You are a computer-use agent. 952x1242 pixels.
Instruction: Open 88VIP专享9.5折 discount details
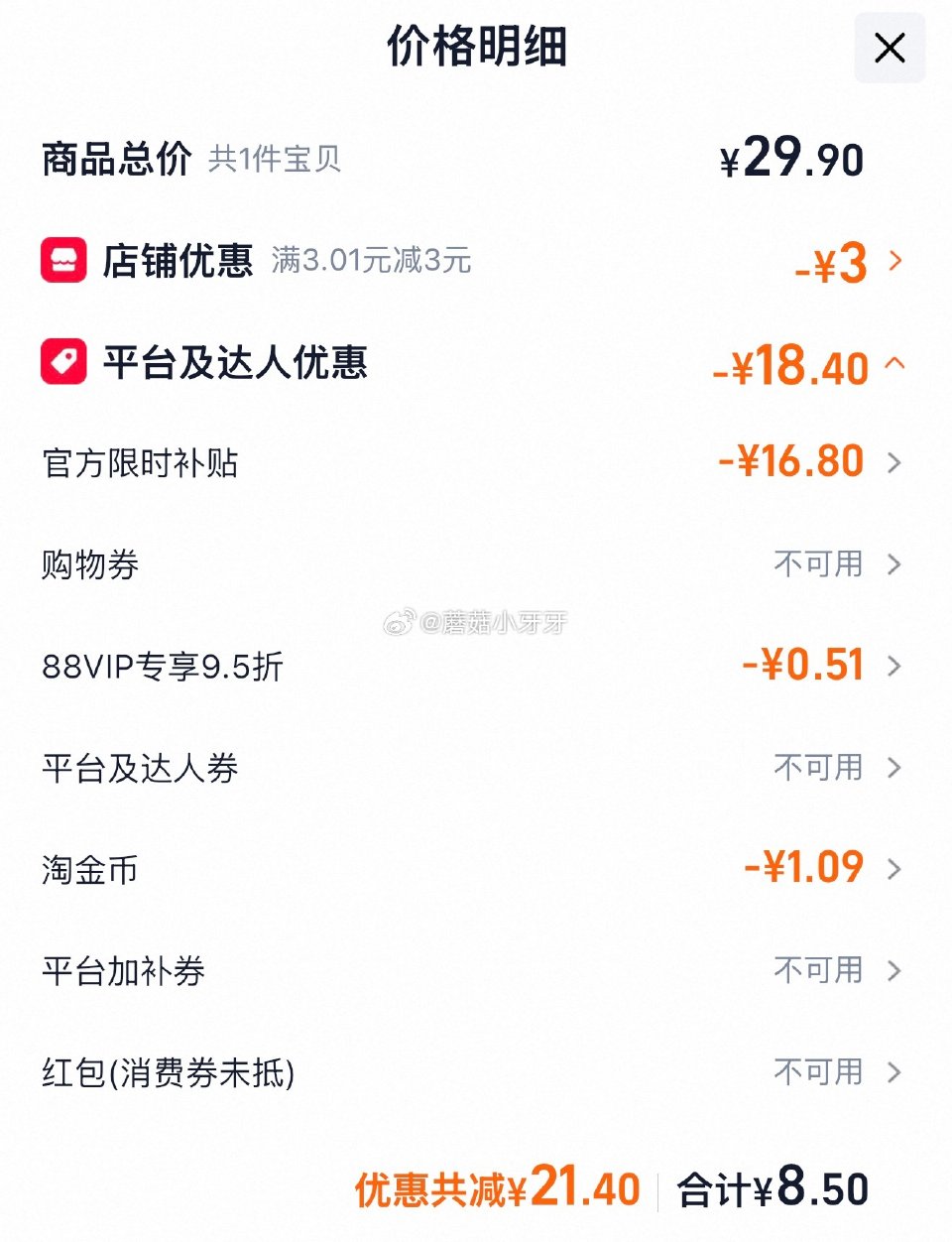tap(895, 667)
